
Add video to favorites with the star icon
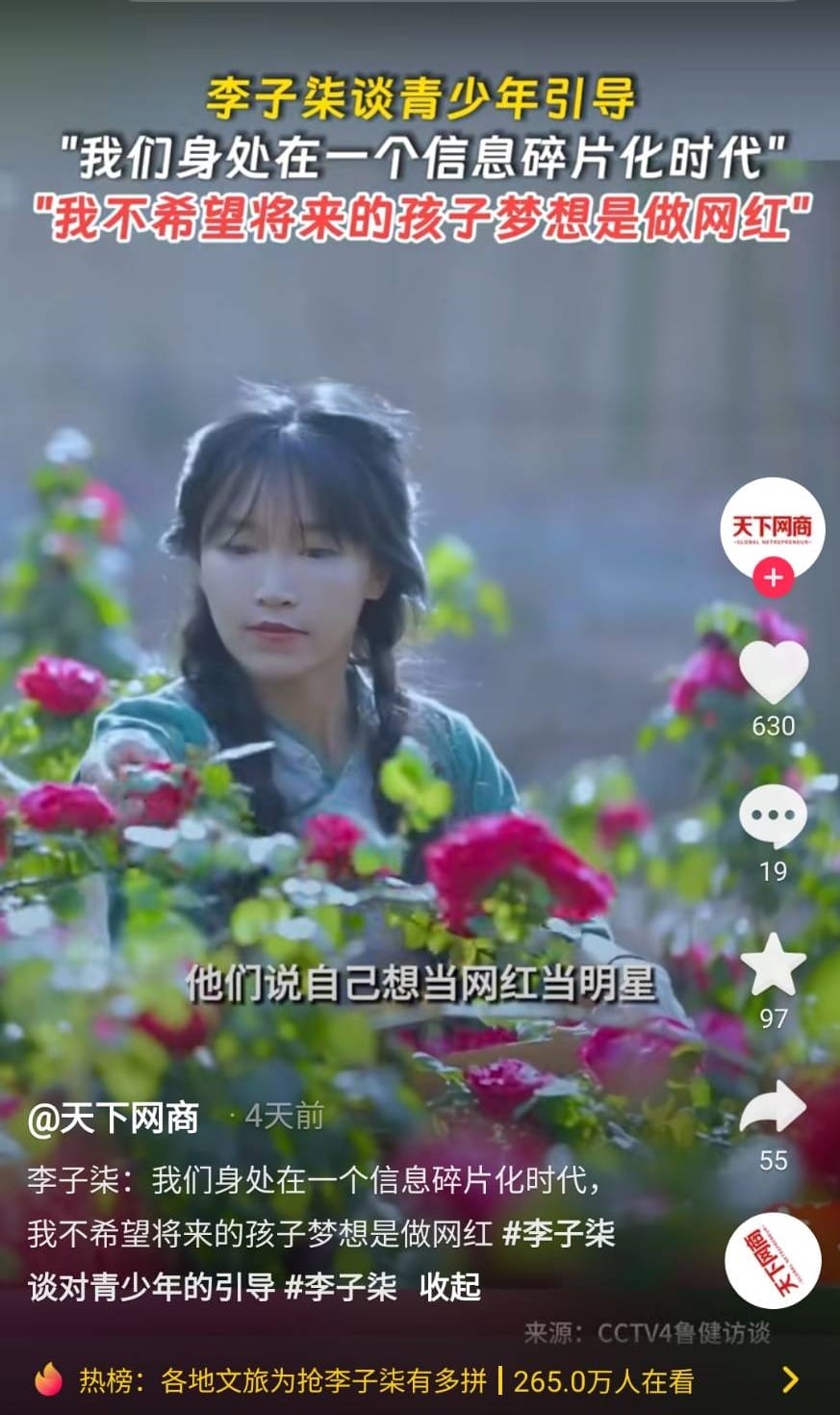pos(773,965)
